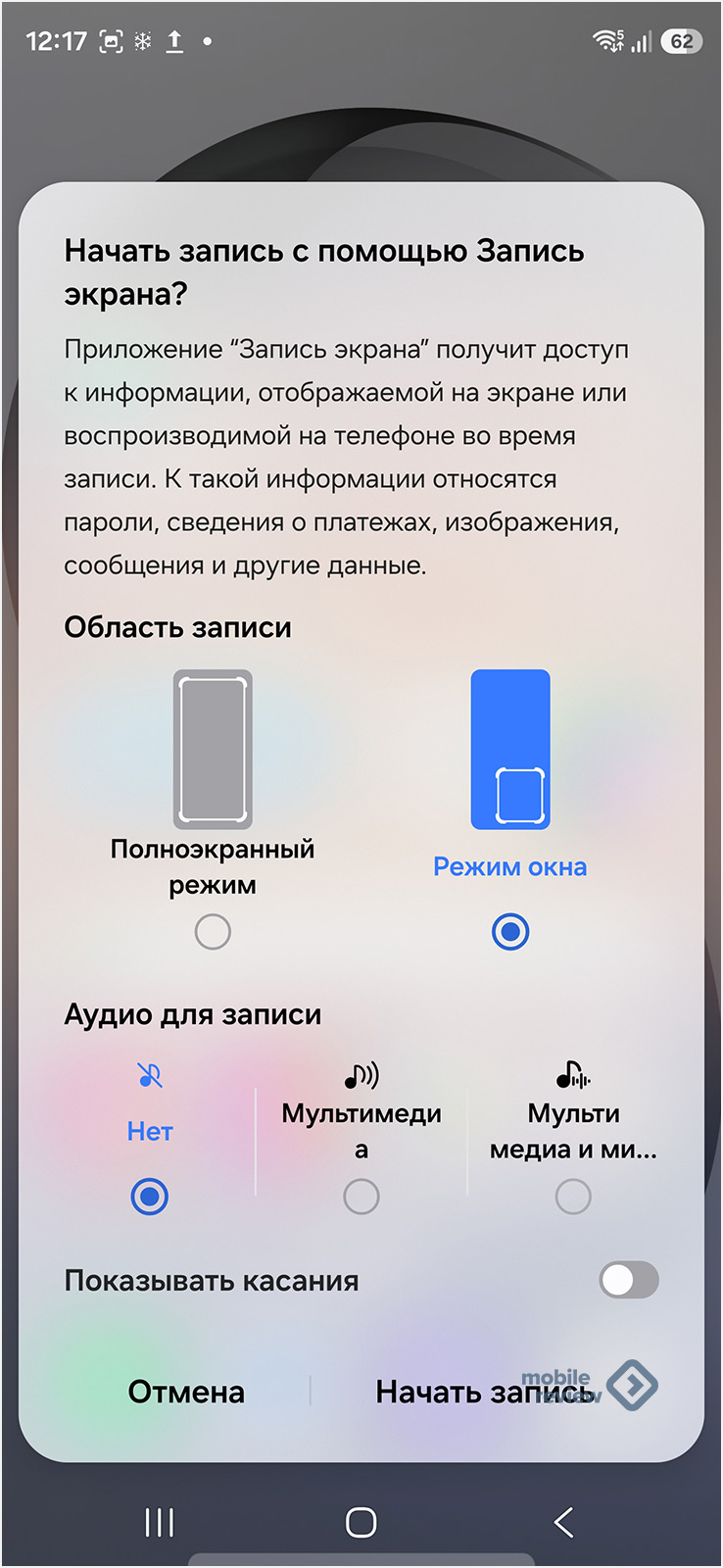Open recent apps from navigation bar
Image resolution: width=723 pixels, height=1568 pixels.
pos(160,1522)
